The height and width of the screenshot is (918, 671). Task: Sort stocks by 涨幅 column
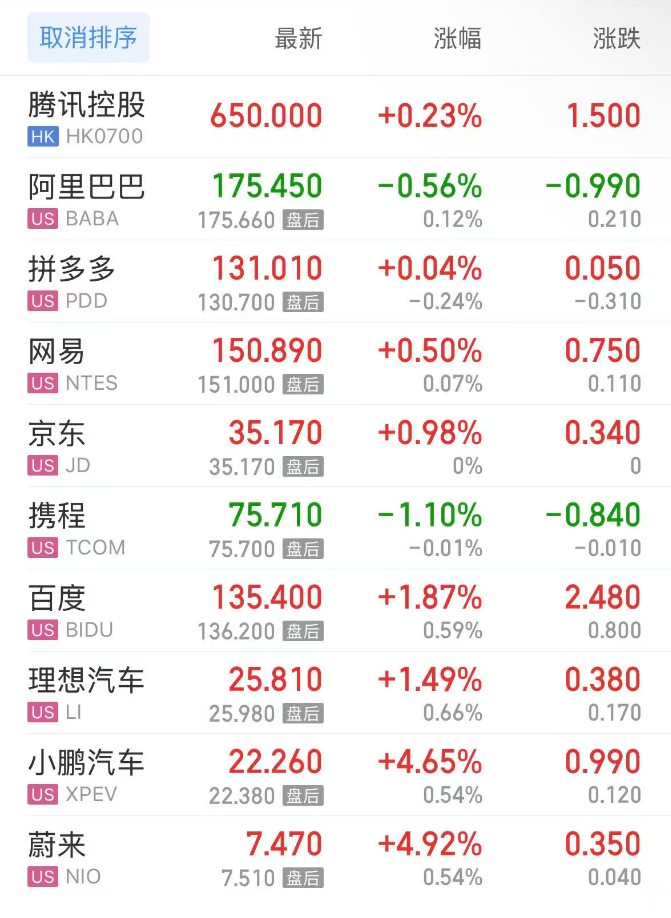(x=457, y=39)
